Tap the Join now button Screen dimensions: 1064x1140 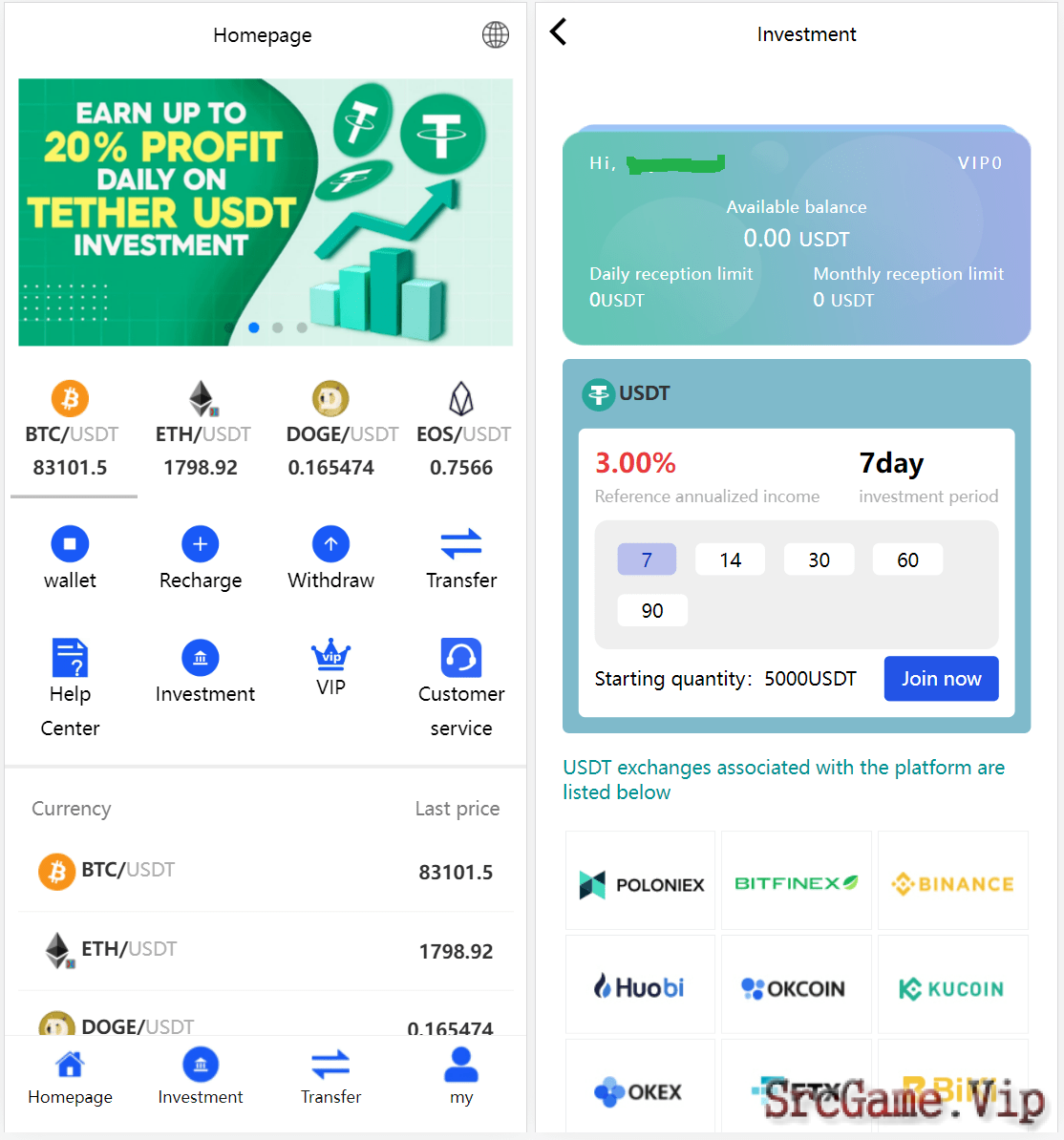[941, 678]
